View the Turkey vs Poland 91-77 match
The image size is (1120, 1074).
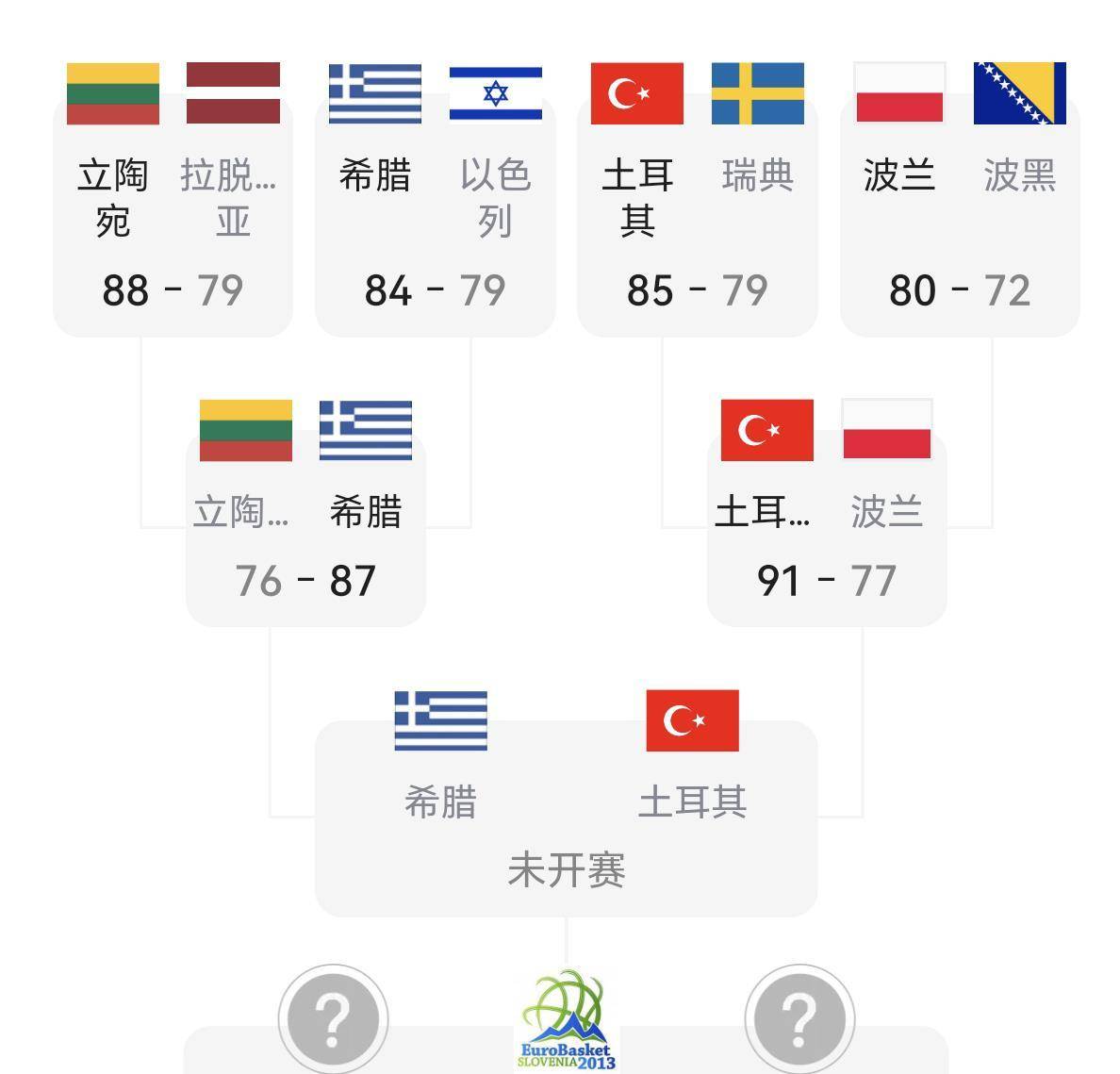[x=826, y=533]
